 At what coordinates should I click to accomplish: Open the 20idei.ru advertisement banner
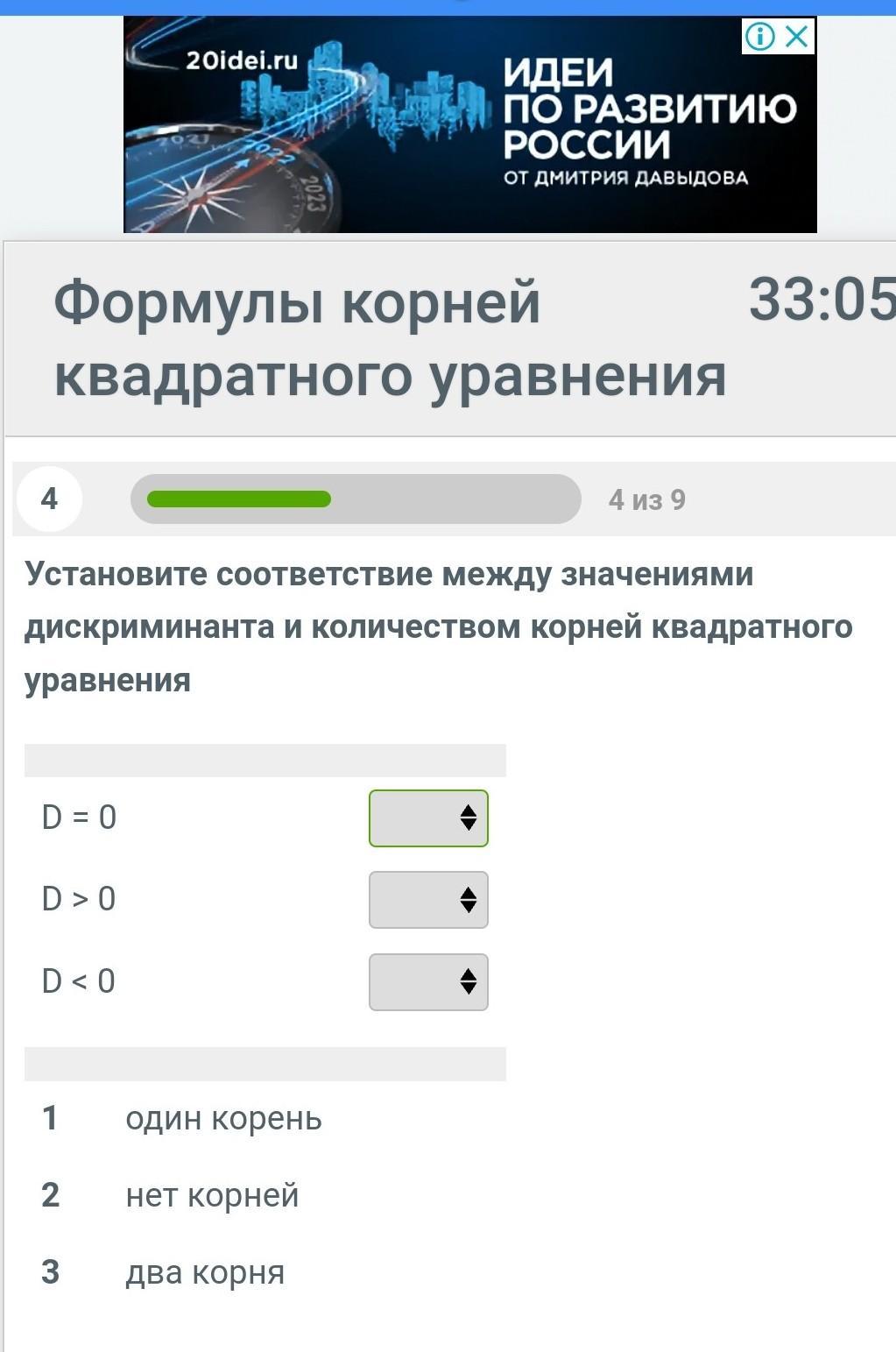(469, 131)
